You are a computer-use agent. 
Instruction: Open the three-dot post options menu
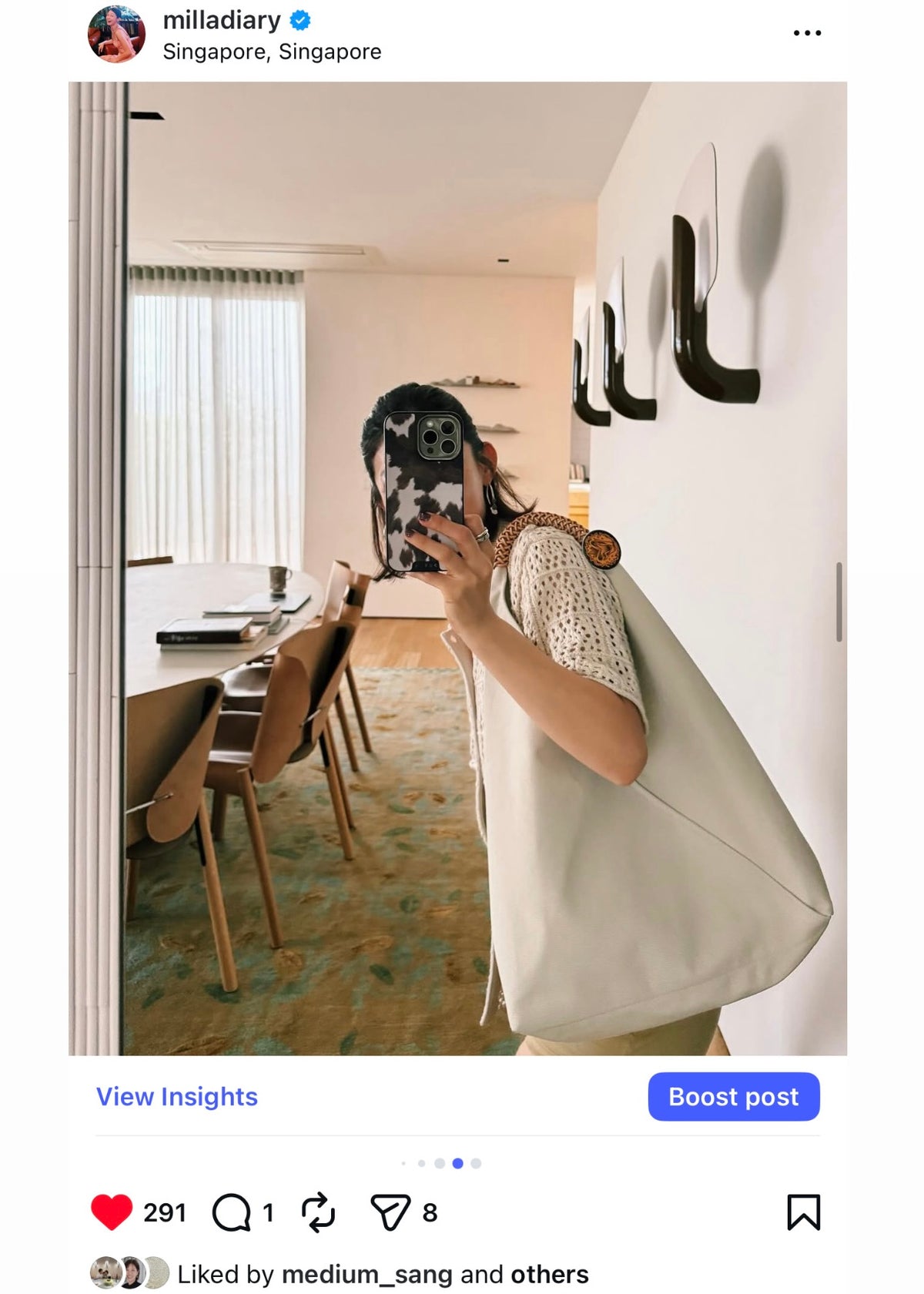[807, 33]
